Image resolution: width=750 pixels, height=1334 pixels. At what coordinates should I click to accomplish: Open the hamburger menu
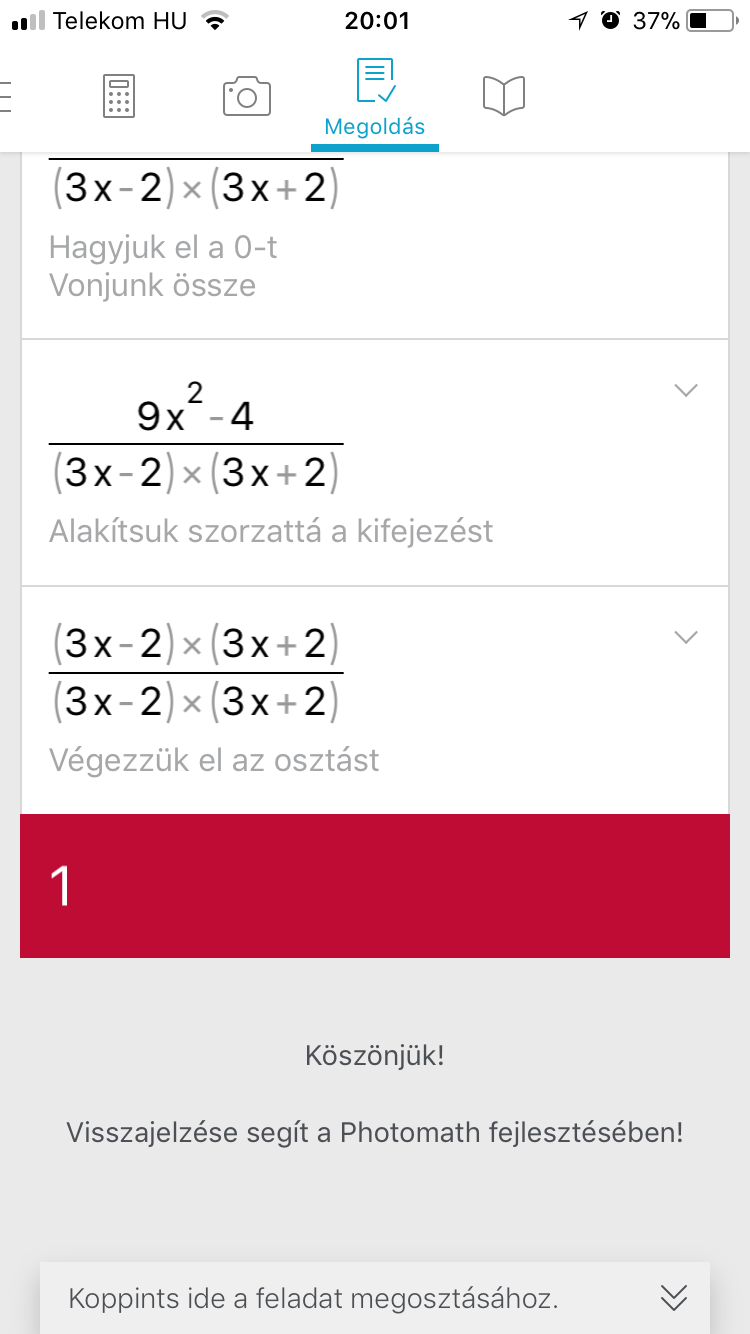click(x=6, y=96)
